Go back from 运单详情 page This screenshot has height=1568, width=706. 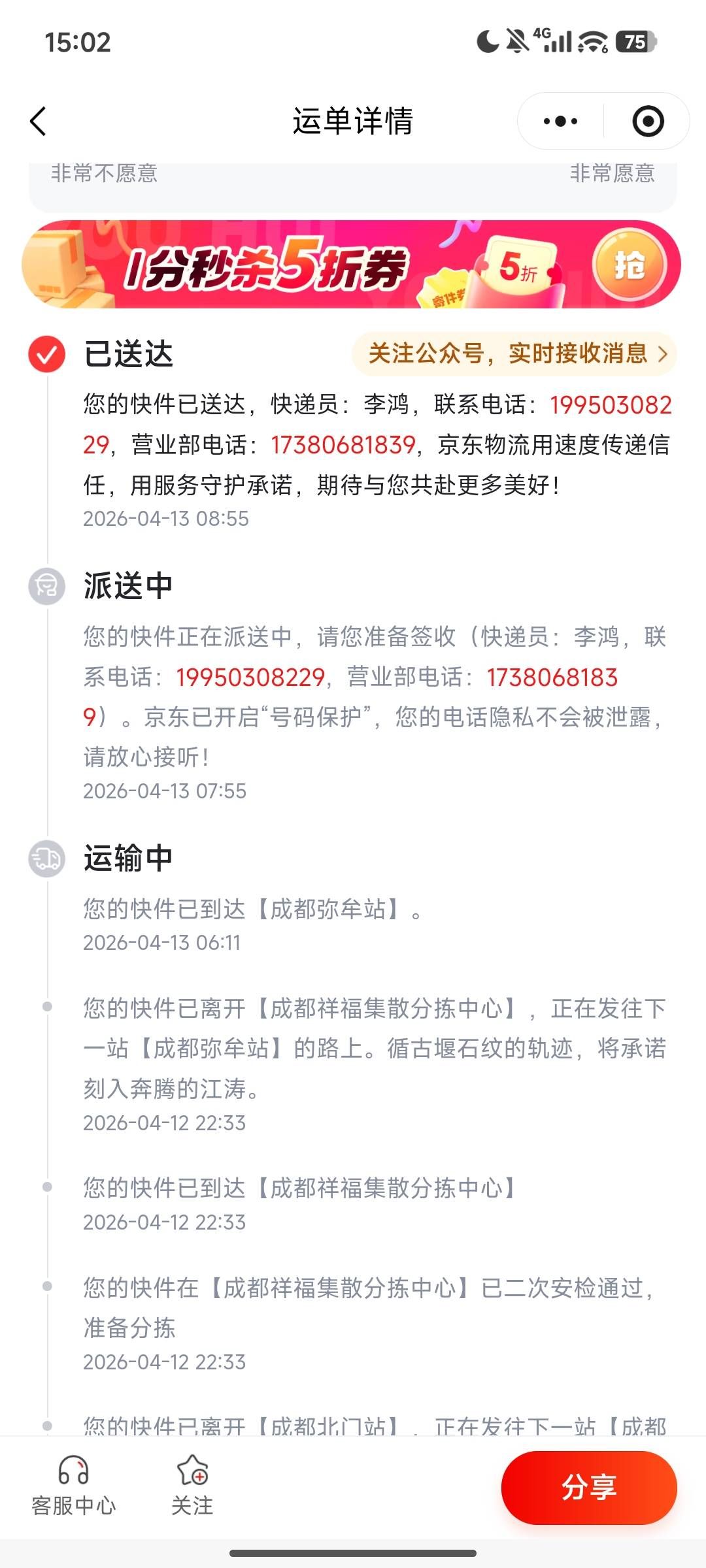pos(39,122)
